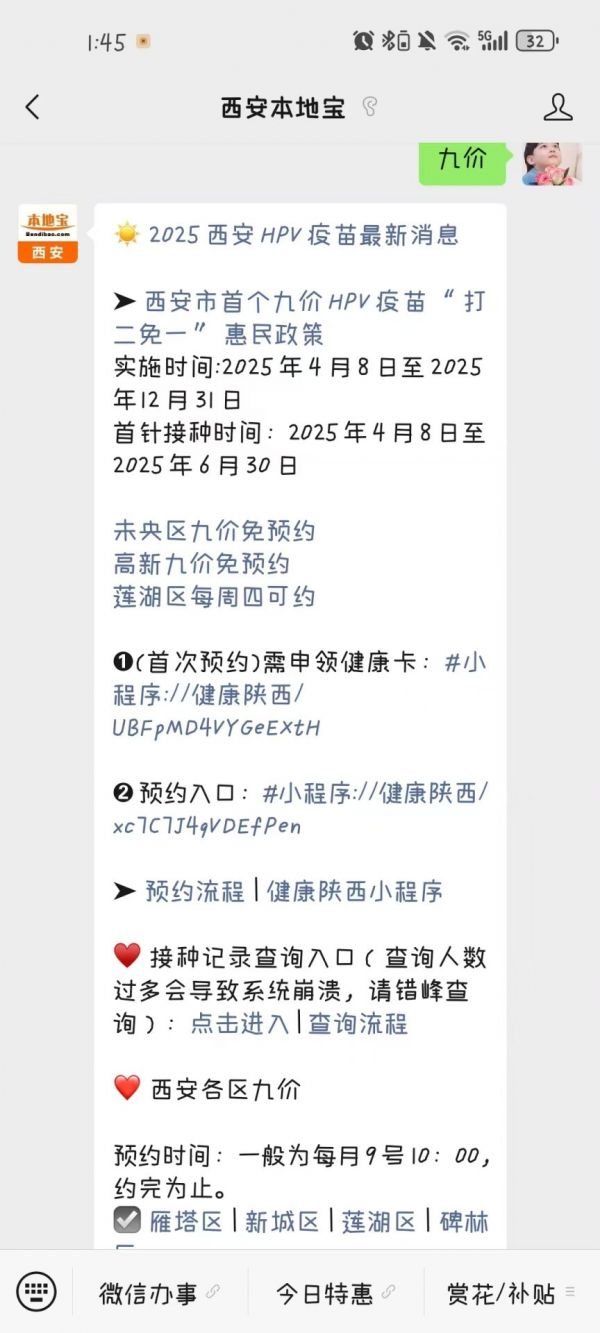This screenshot has width=600, height=1333.
Task: Open 莲湖区每周四可约 link
Action: [215, 597]
